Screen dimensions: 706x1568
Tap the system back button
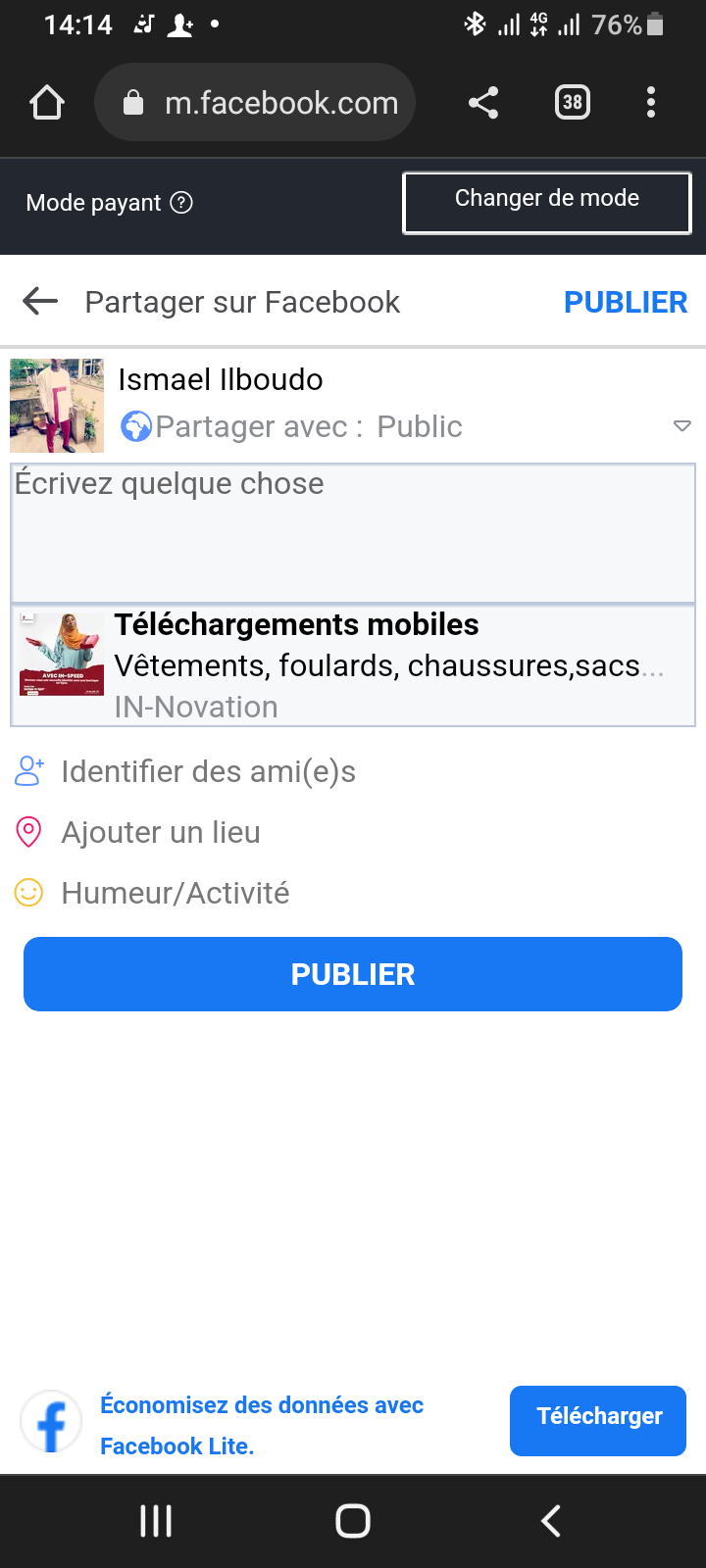tap(551, 1521)
